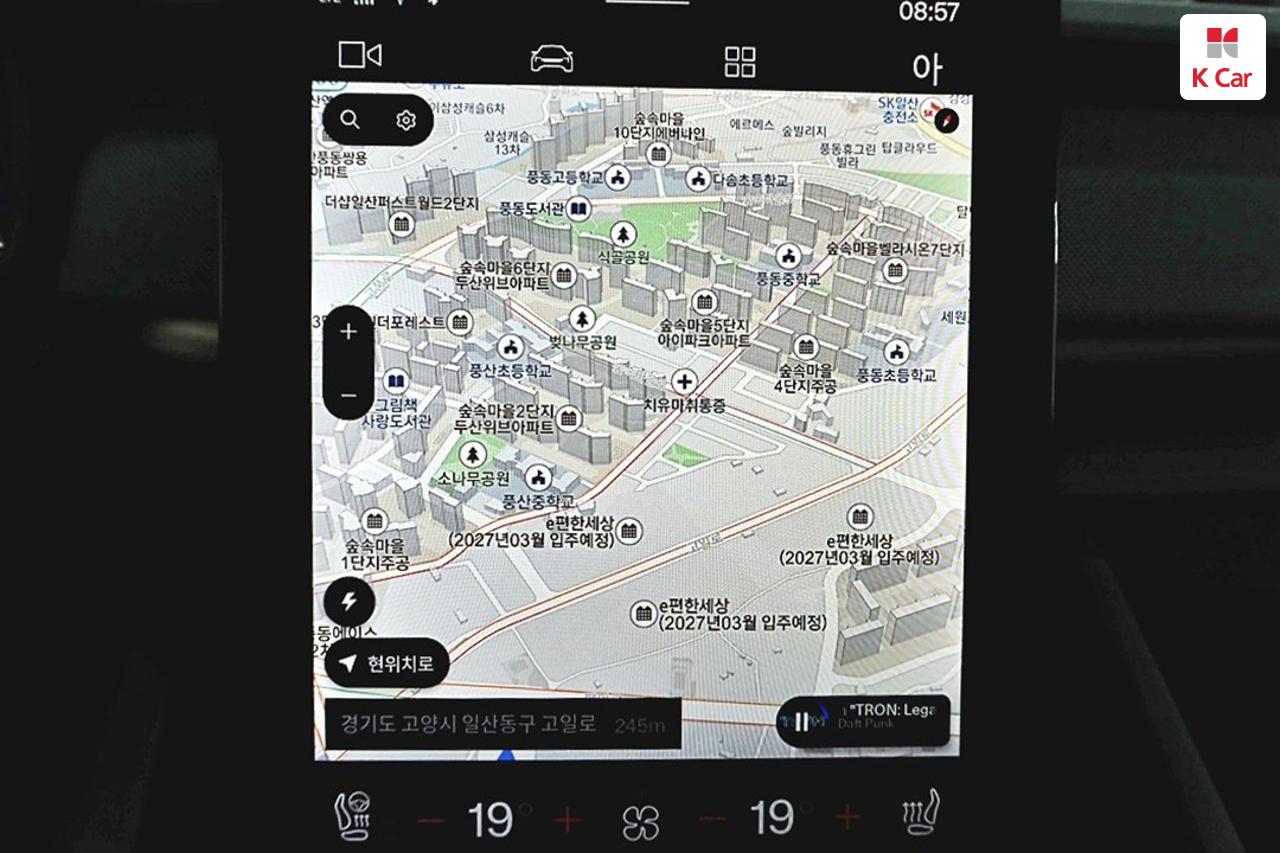Switch to the car status tab
The image size is (1280, 853).
[552, 59]
